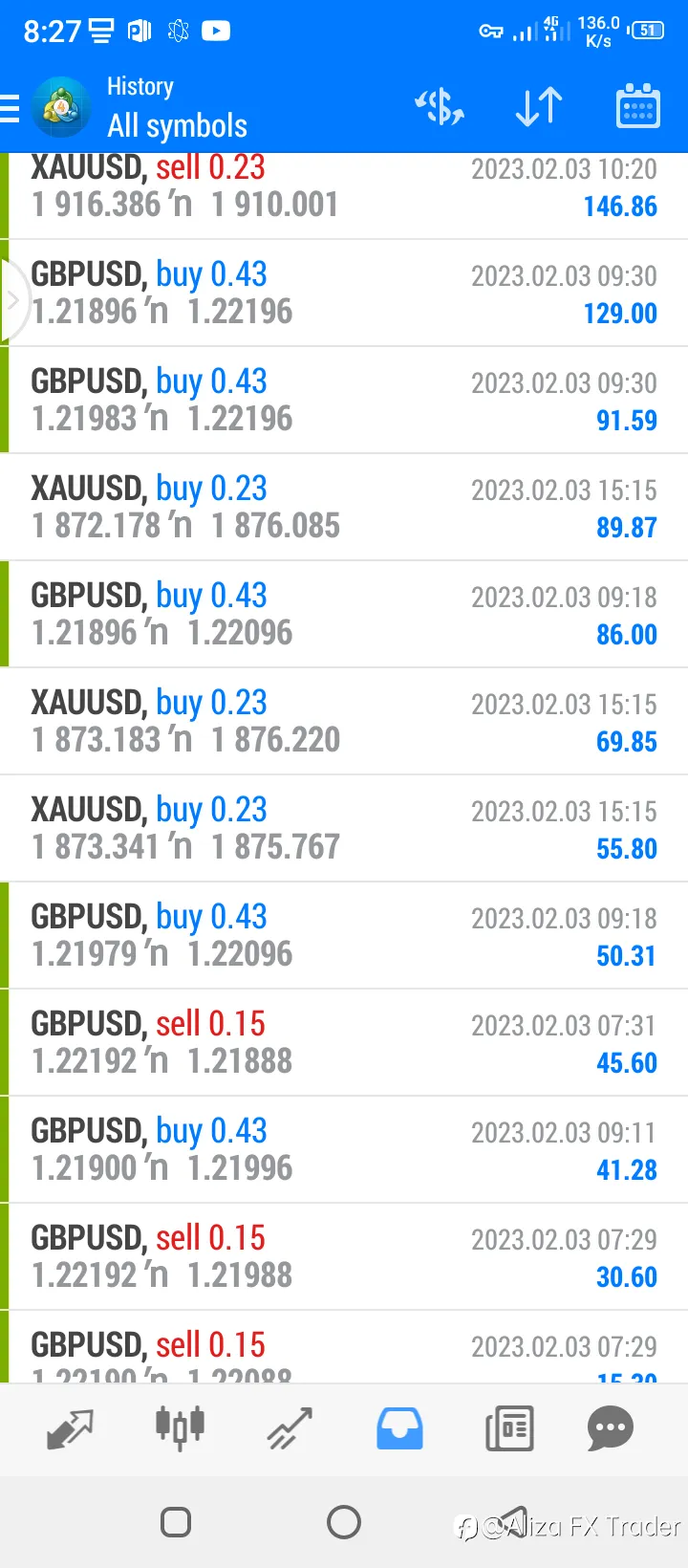Open GBPUSD sell 0.15 deal with profit 30.60
This screenshot has height=1568, width=688.
(x=344, y=1256)
